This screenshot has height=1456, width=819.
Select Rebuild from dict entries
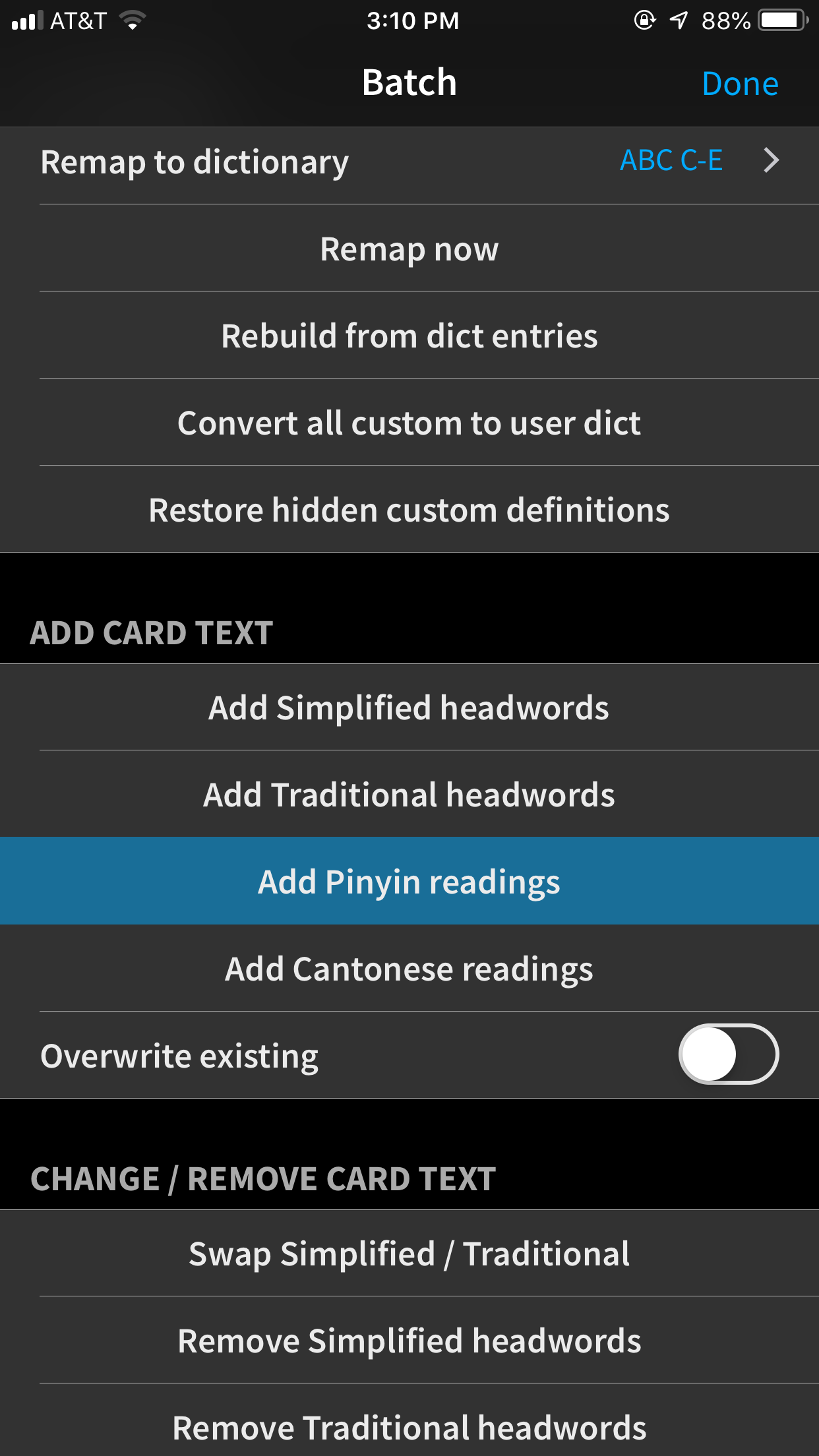click(409, 336)
